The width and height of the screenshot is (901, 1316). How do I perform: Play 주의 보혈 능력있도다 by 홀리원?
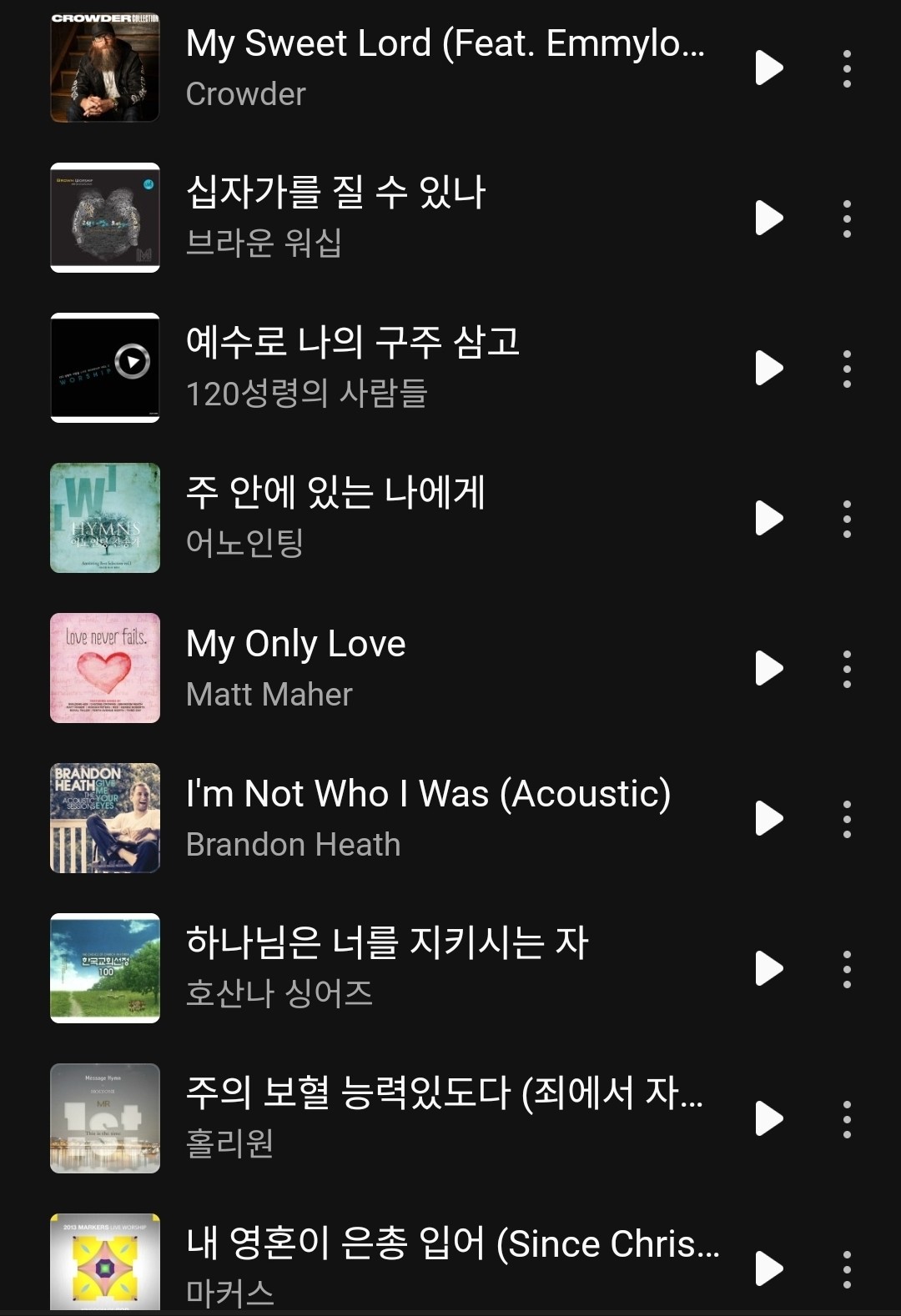(x=768, y=1118)
